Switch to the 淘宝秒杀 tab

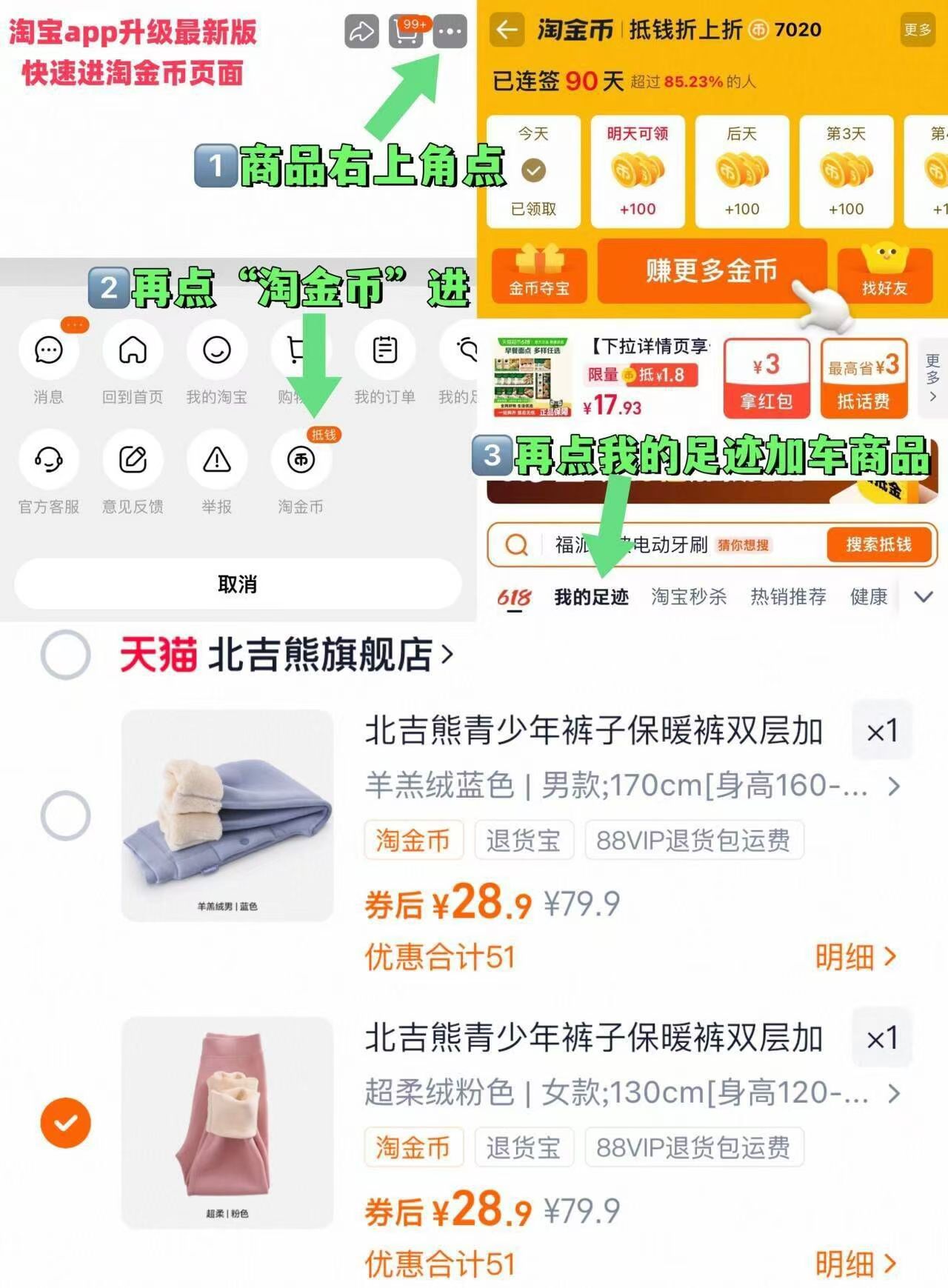click(689, 596)
